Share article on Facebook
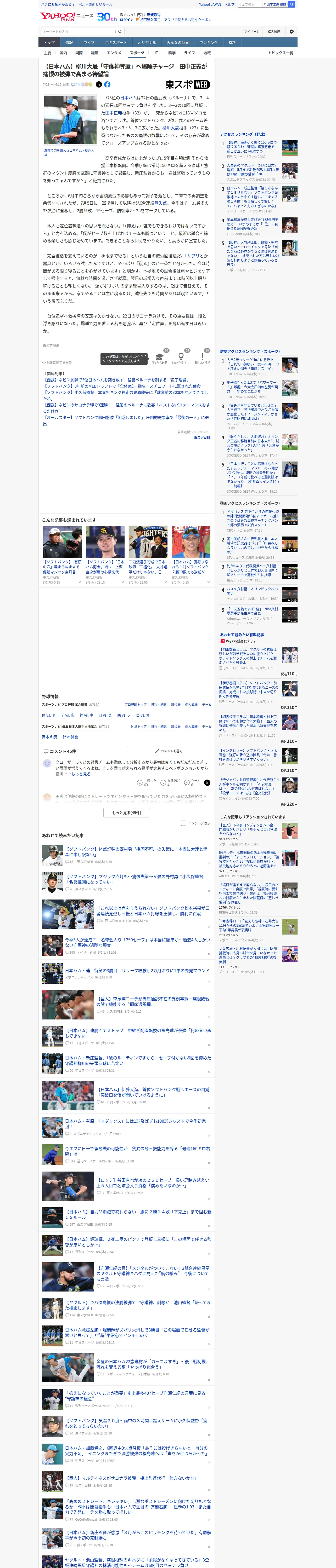Image resolution: width=336 pixels, height=1568 pixels. pos(107,85)
